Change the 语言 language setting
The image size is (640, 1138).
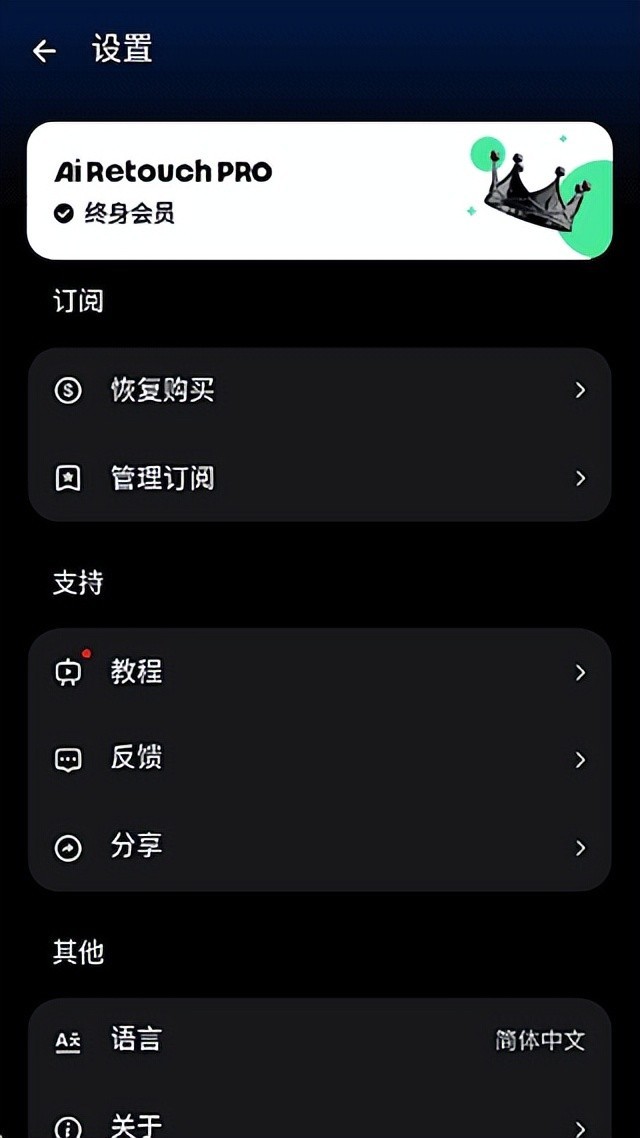(x=319, y=1041)
